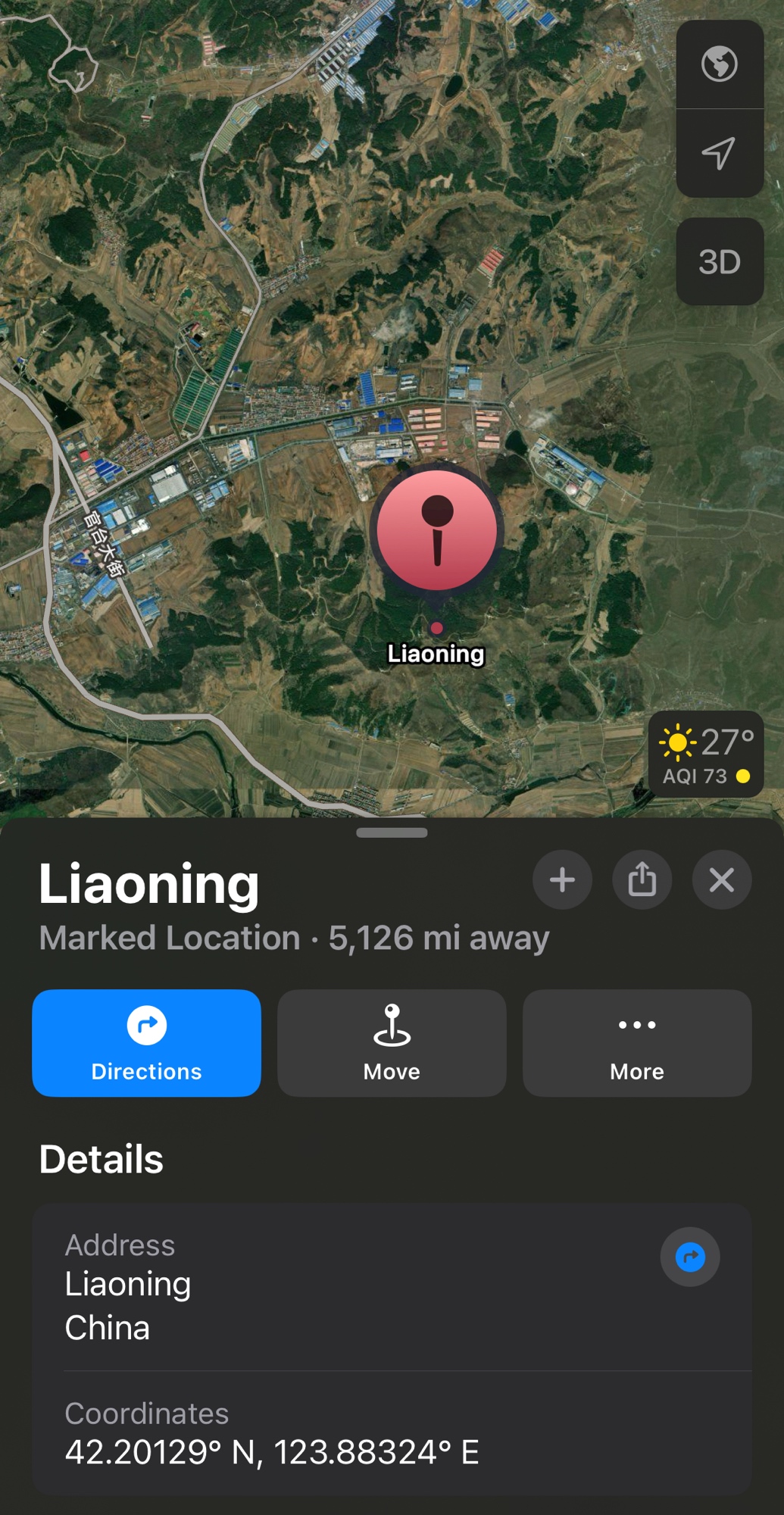Switch the map to 3D view

point(719,262)
